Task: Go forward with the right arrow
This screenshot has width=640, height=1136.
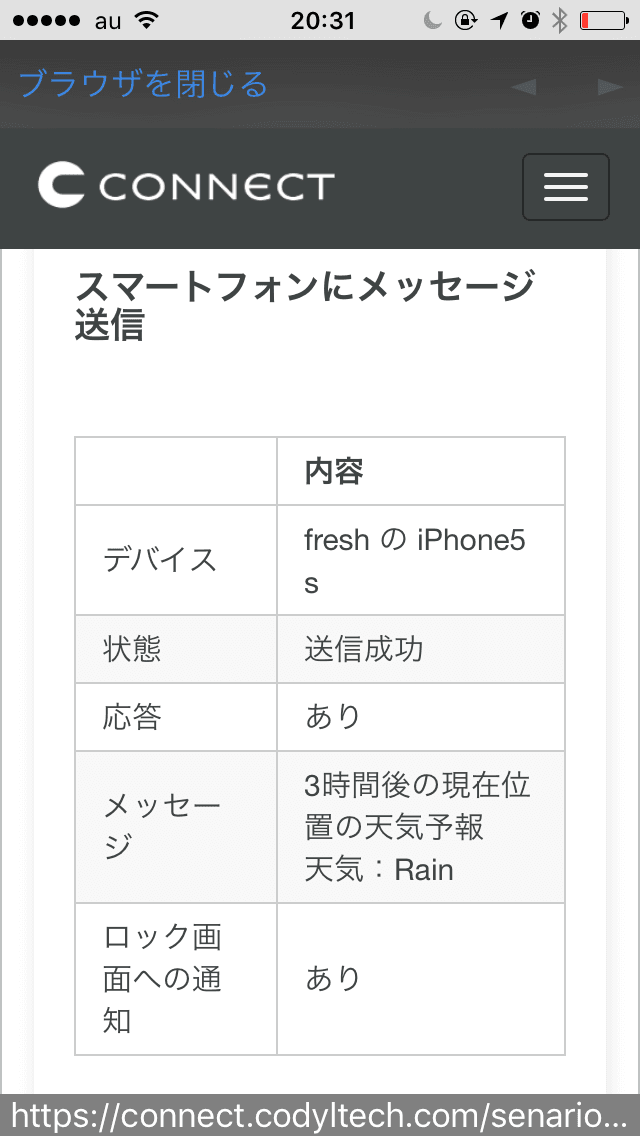Action: click(609, 87)
